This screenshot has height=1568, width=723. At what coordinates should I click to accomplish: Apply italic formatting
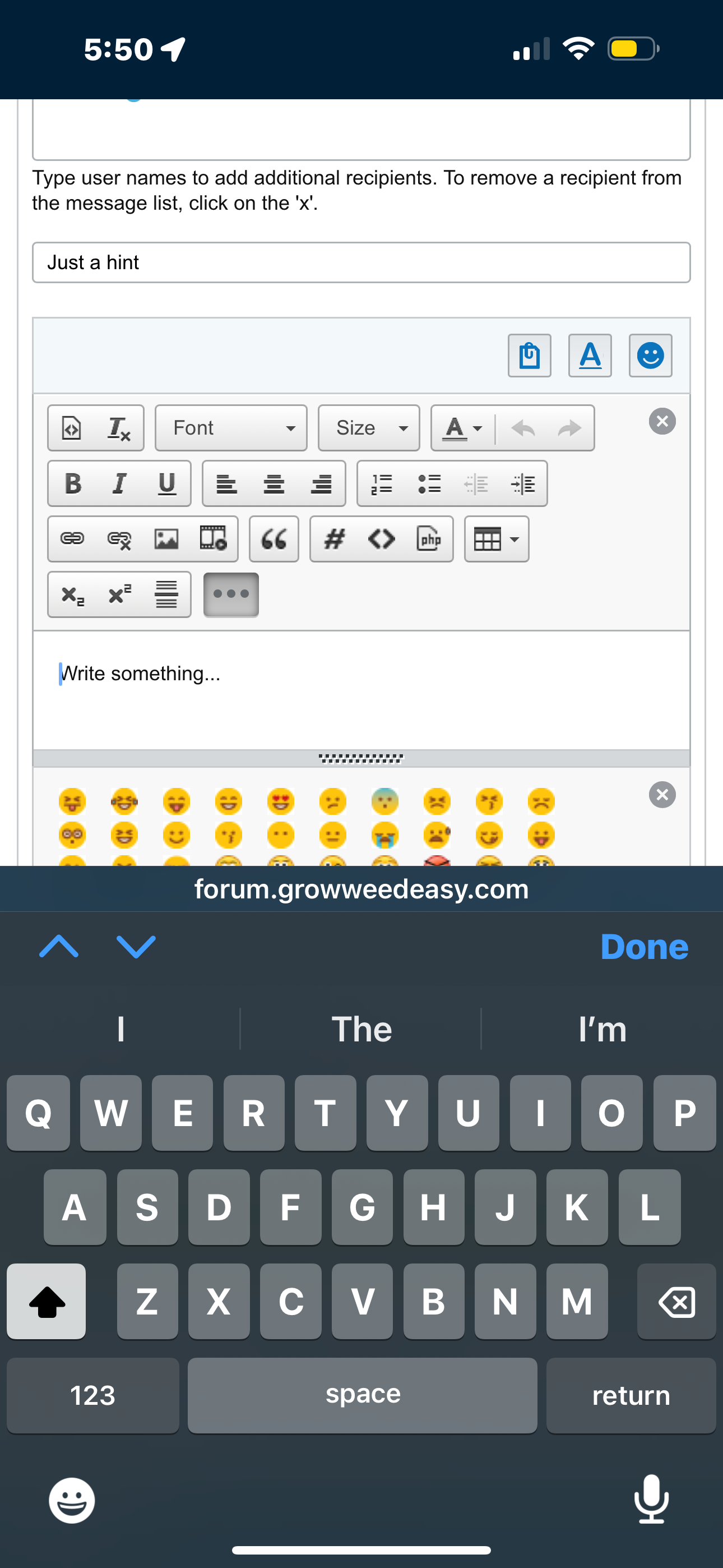(119, 484)
